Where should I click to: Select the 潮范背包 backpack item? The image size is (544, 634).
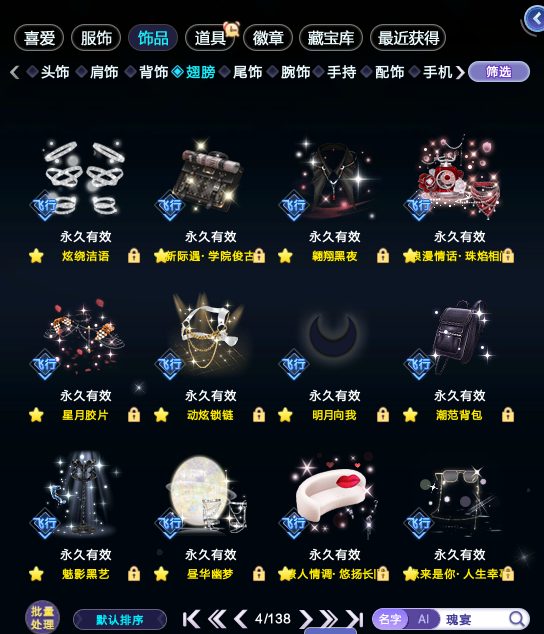pyautogui.click(x=459, y=338)
